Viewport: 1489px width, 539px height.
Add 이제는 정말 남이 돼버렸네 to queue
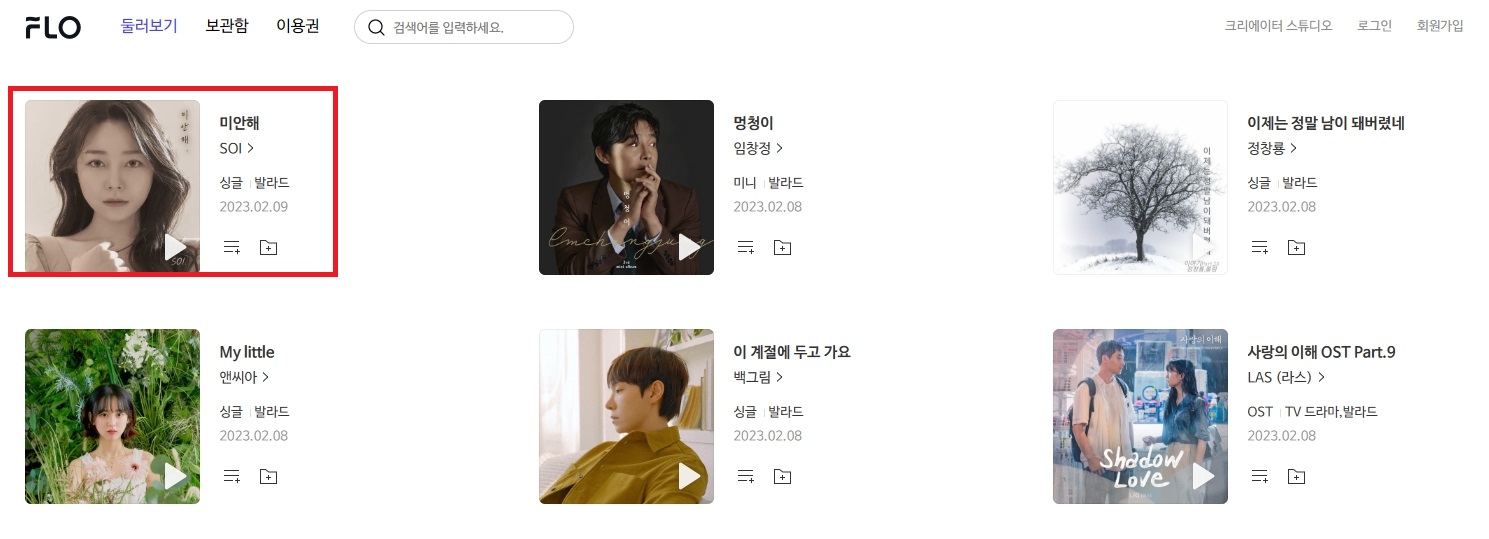[x=1260, y=247]
